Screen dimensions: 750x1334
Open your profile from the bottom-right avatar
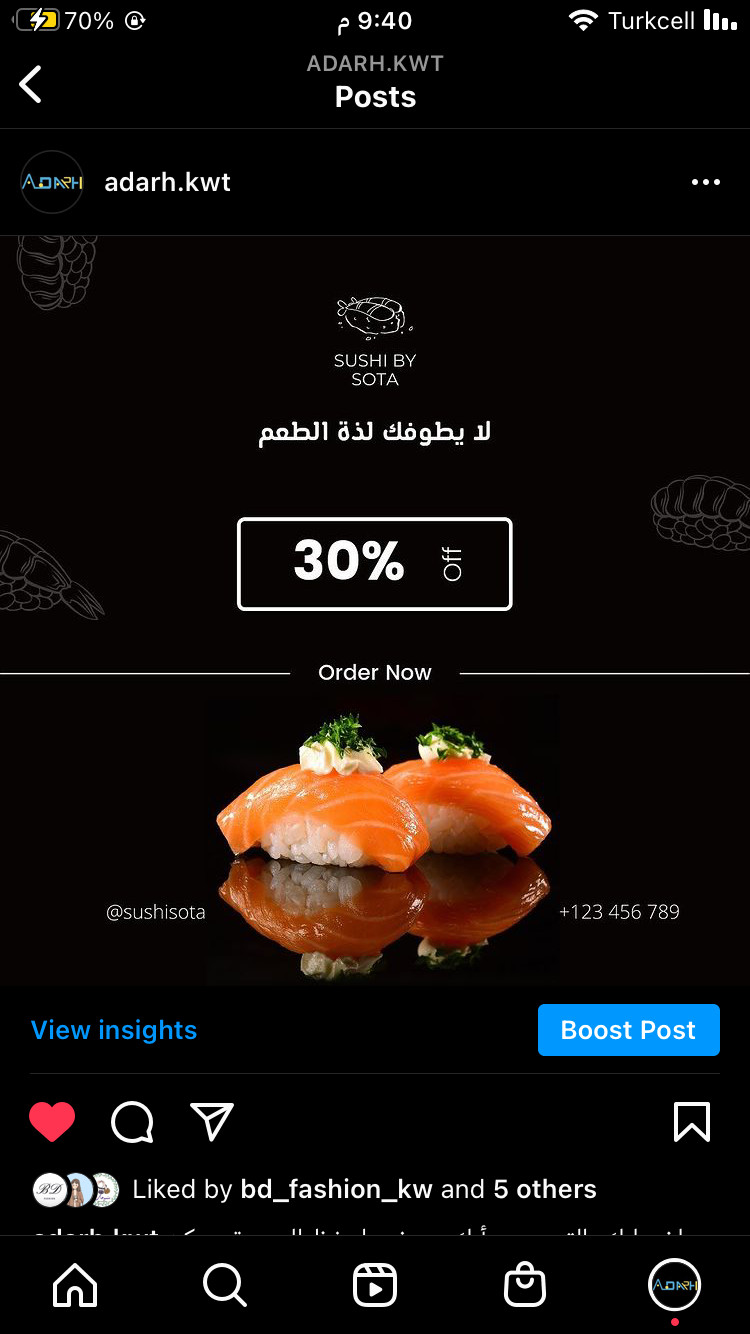pyautogui.click(x=673, y=1285)
